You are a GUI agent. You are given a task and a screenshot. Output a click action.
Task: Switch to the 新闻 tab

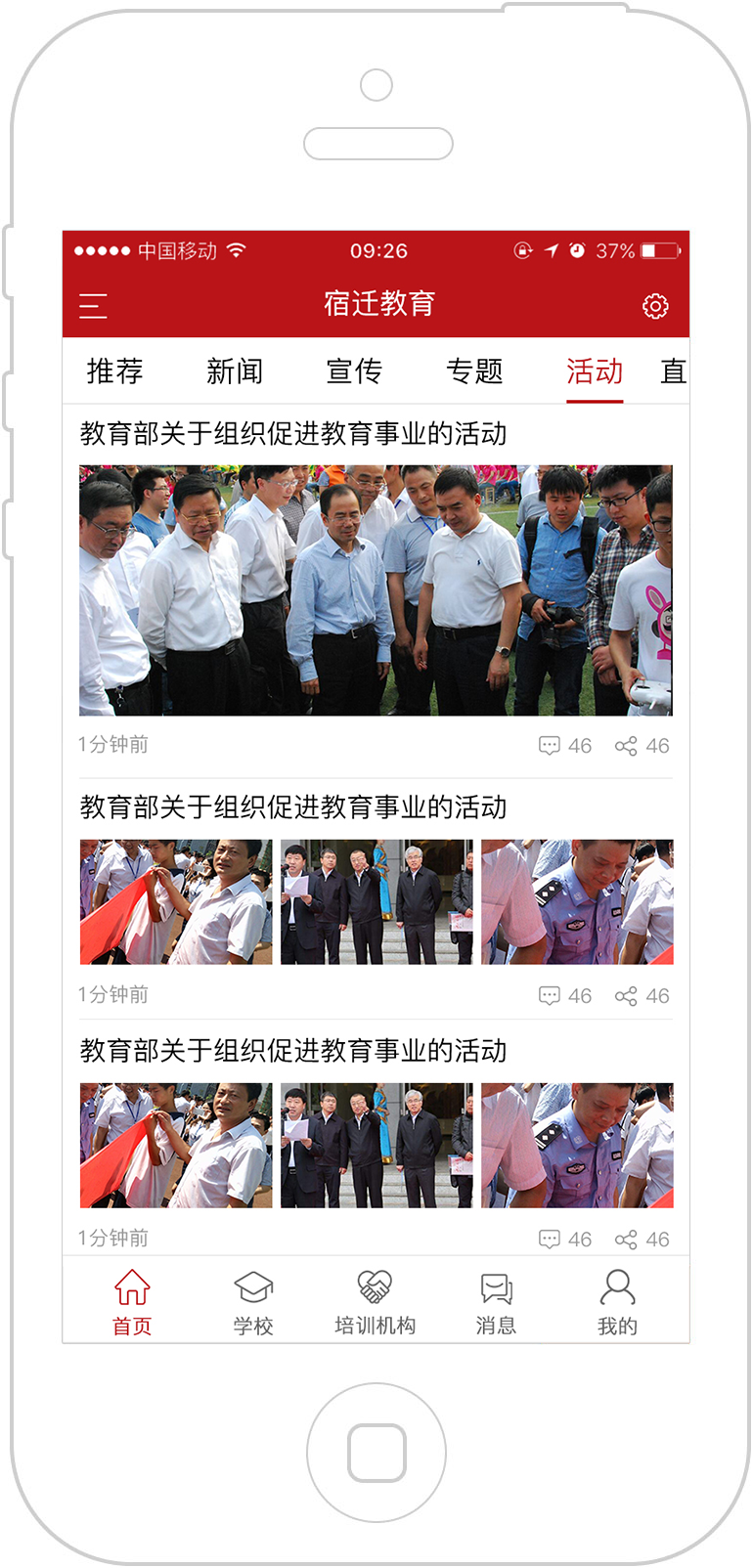point(235,371)
